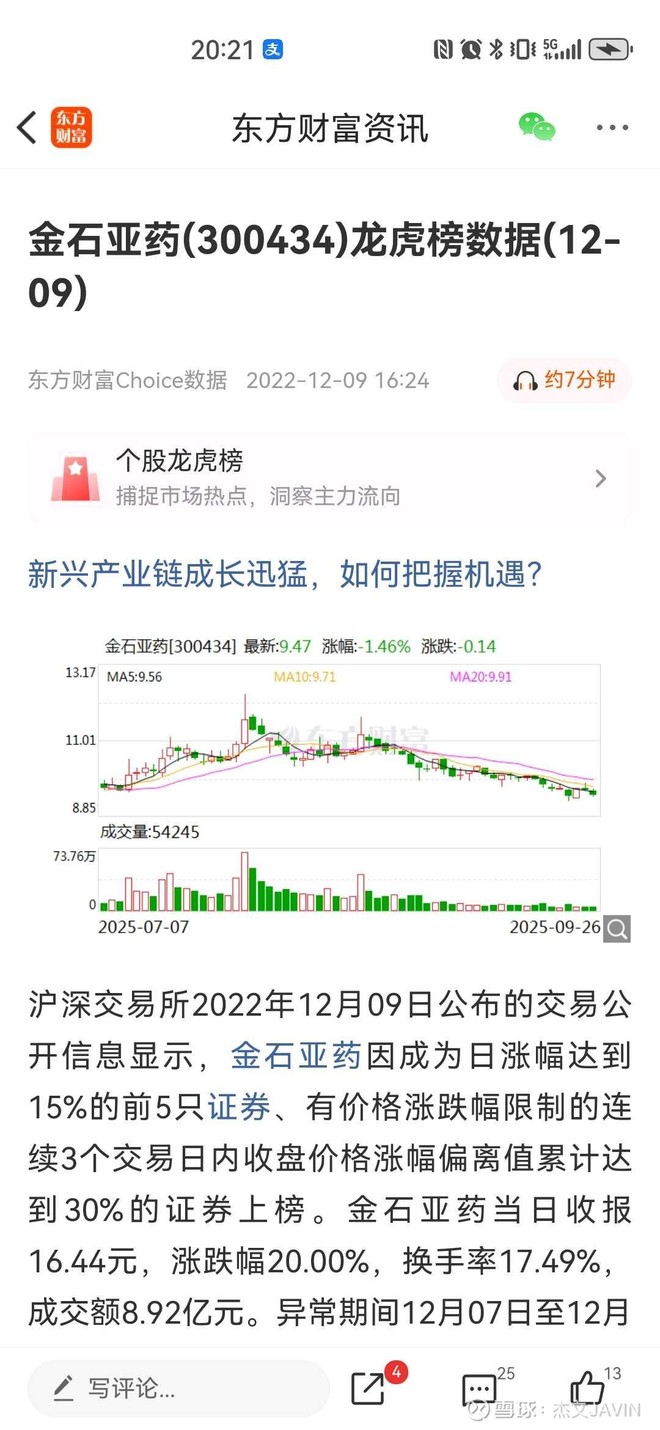
Task: Open link 新兴产业链成长迅猛，如何把握机遇？
Action: click(285, 574)
